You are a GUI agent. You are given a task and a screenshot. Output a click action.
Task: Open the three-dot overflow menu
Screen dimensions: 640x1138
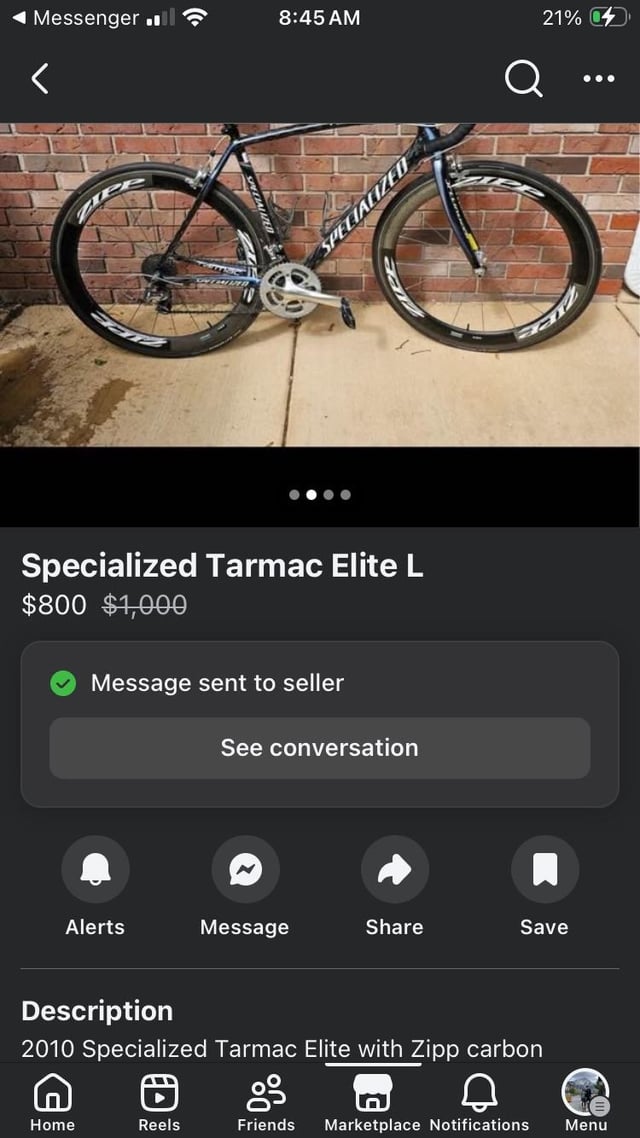click(x=598, y=78)
